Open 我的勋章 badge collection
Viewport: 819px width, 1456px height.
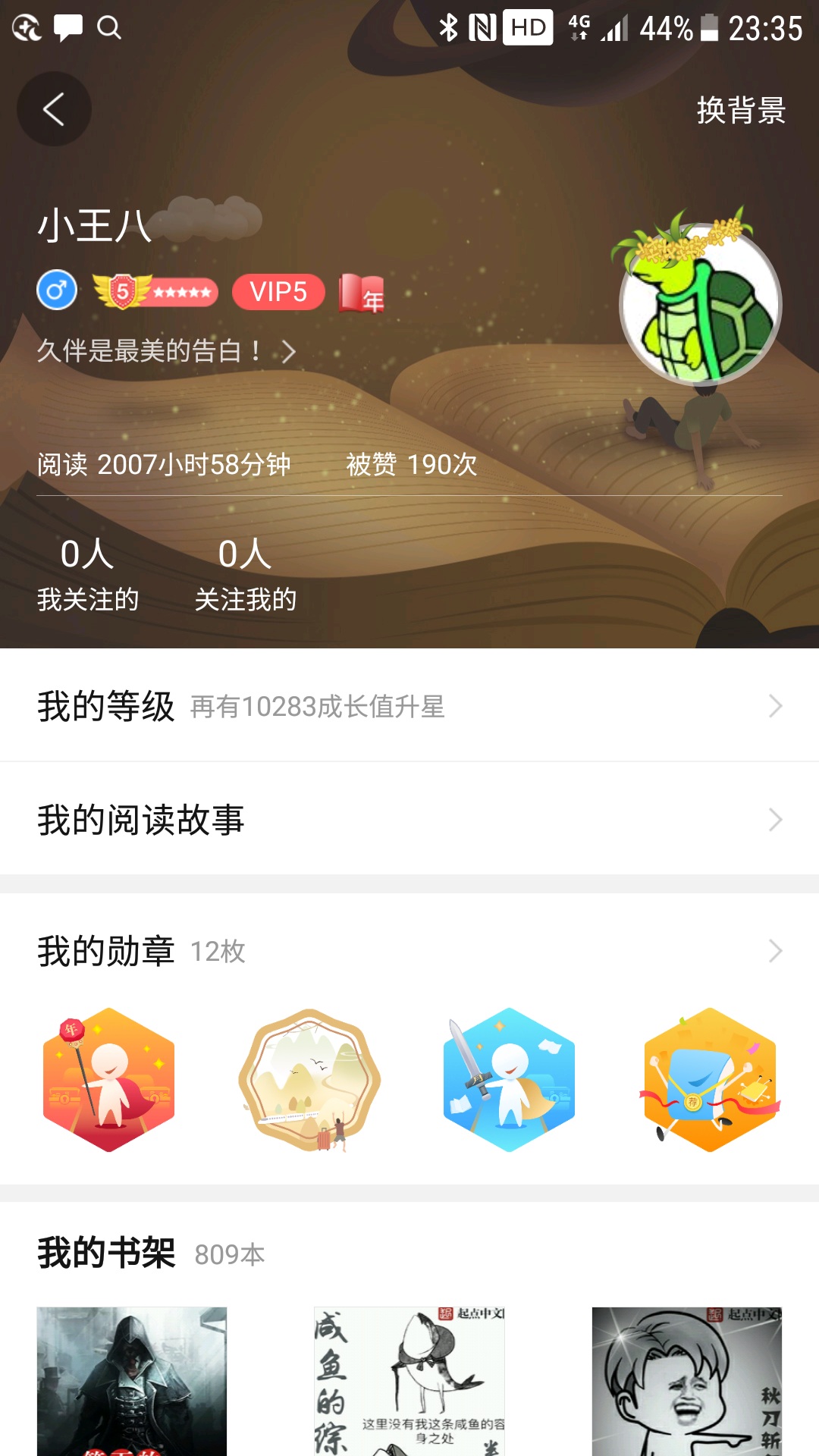tap(409, 951)
